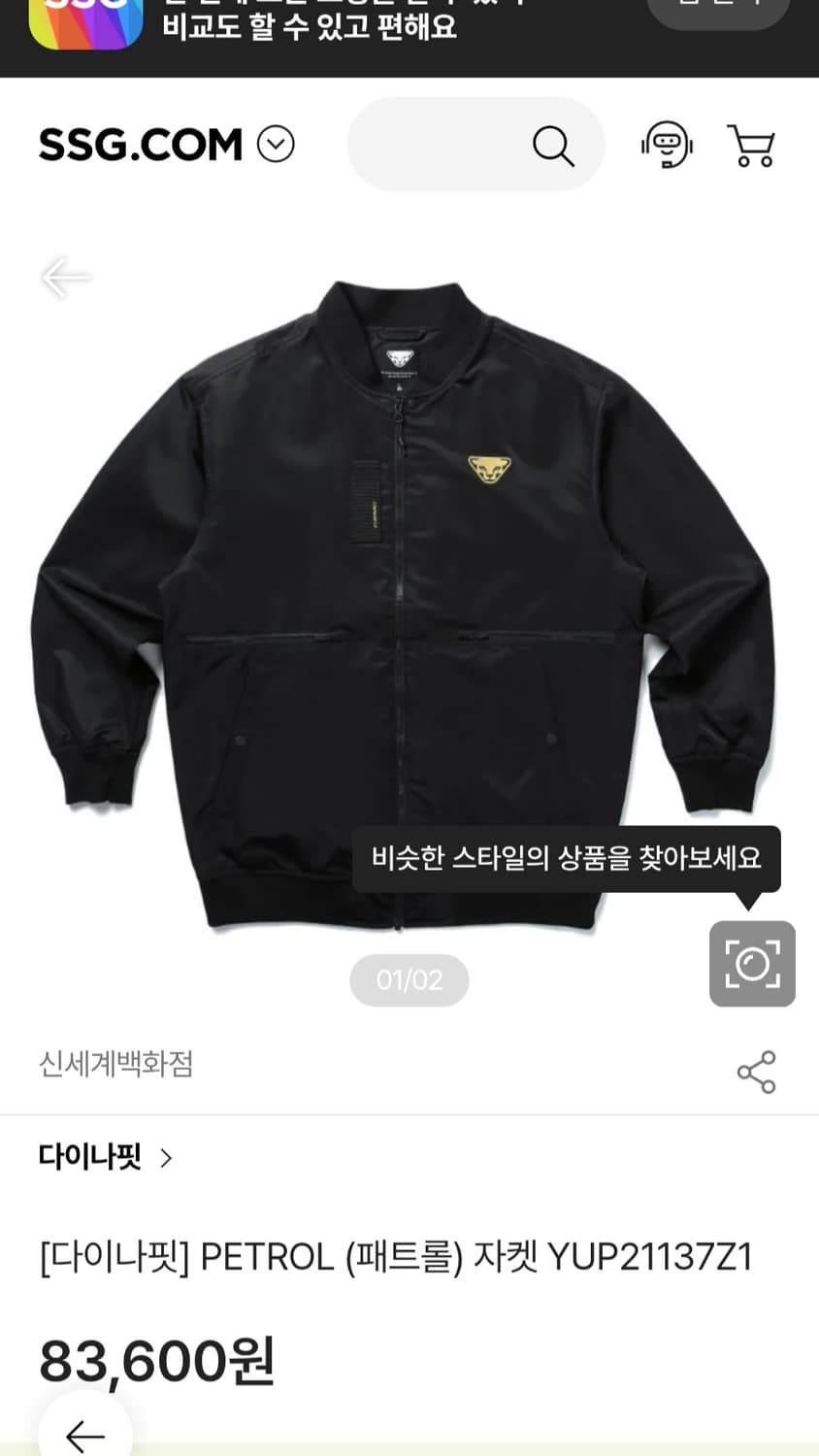The image size is (819, 1456).
Task: Open the 신세계백화점 store link
Action: 116,1066
